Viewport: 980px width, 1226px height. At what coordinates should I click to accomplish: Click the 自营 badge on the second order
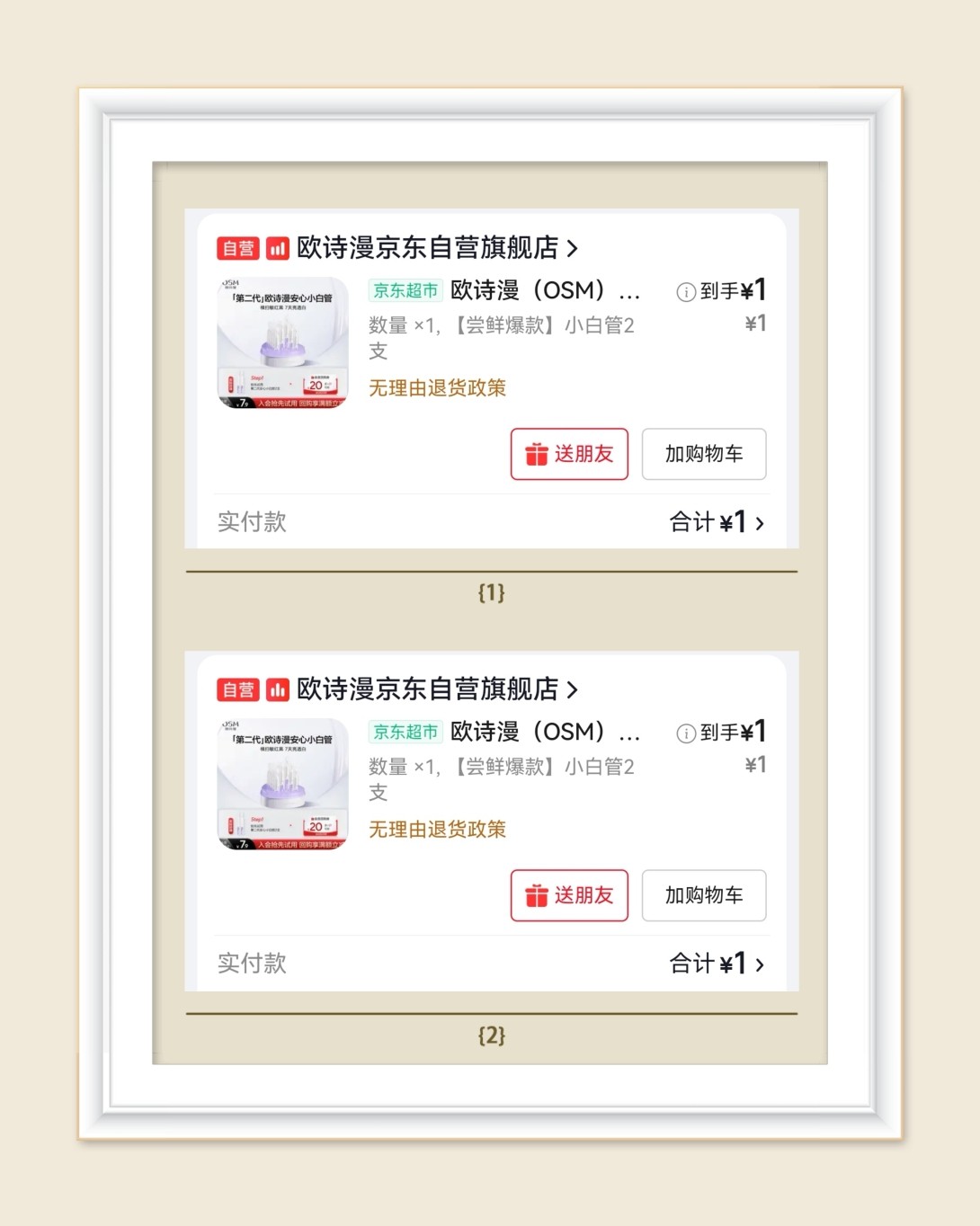tap(239, 689)
